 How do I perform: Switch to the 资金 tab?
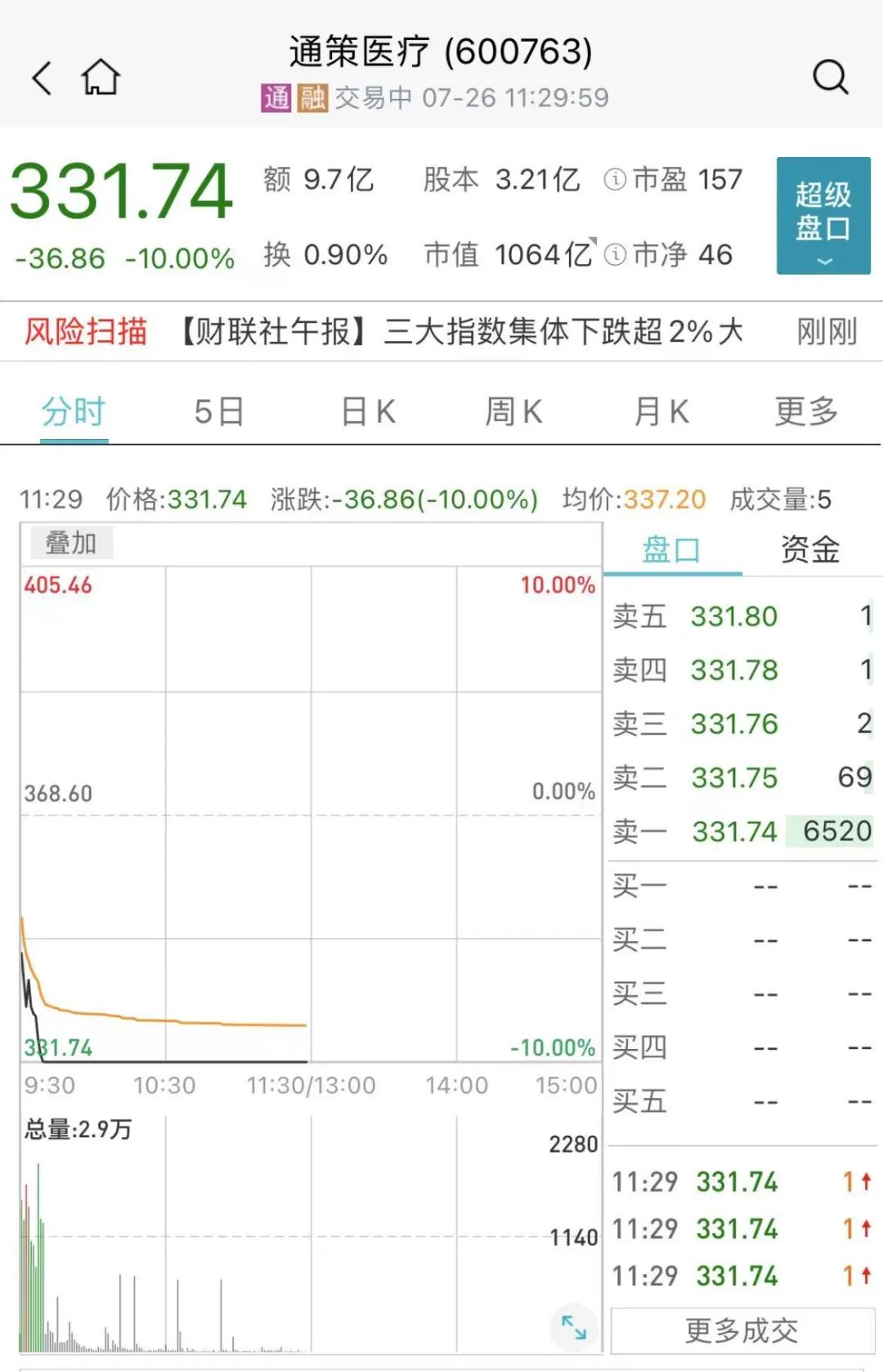point(809,549)
